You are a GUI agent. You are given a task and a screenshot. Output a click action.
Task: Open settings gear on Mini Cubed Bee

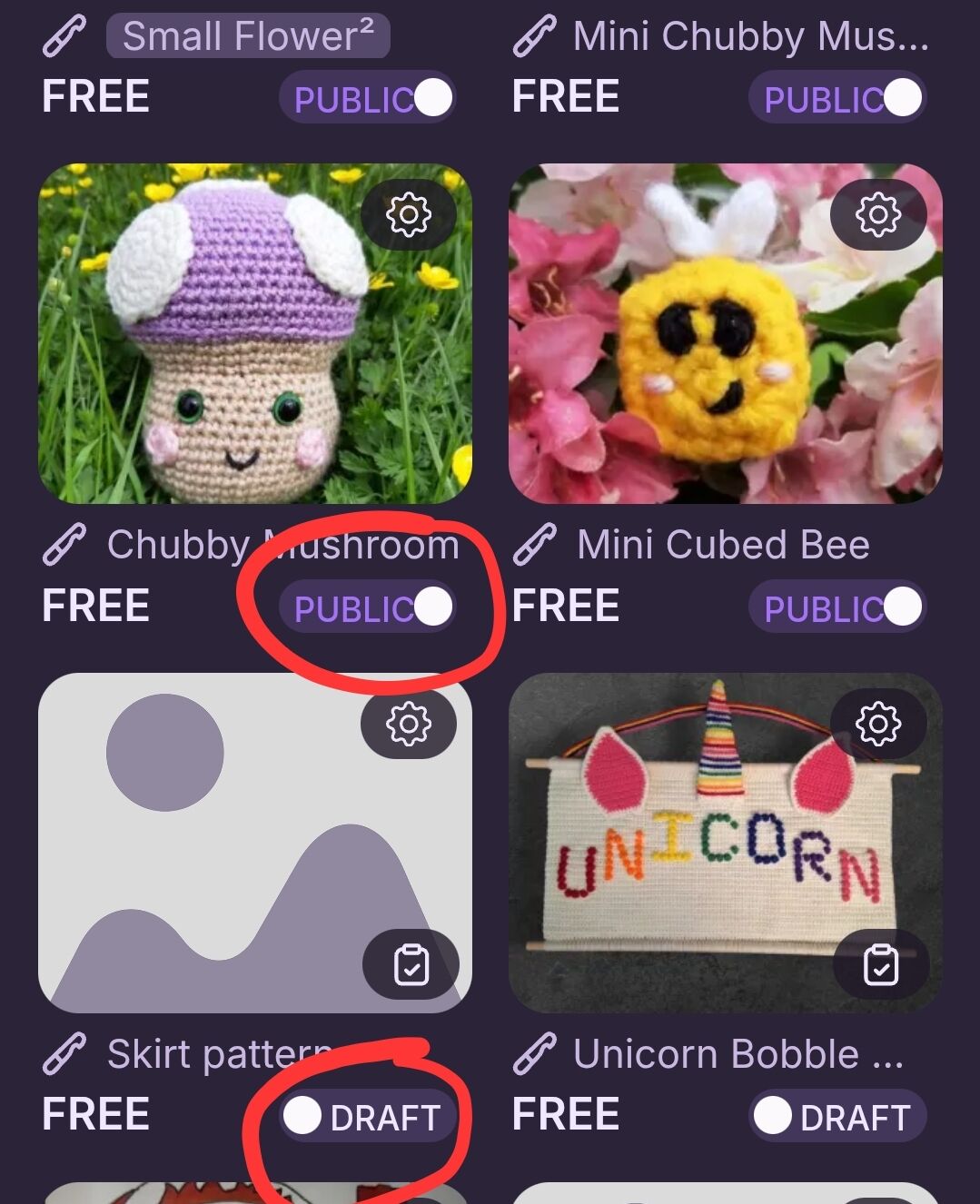coord(878,215)
